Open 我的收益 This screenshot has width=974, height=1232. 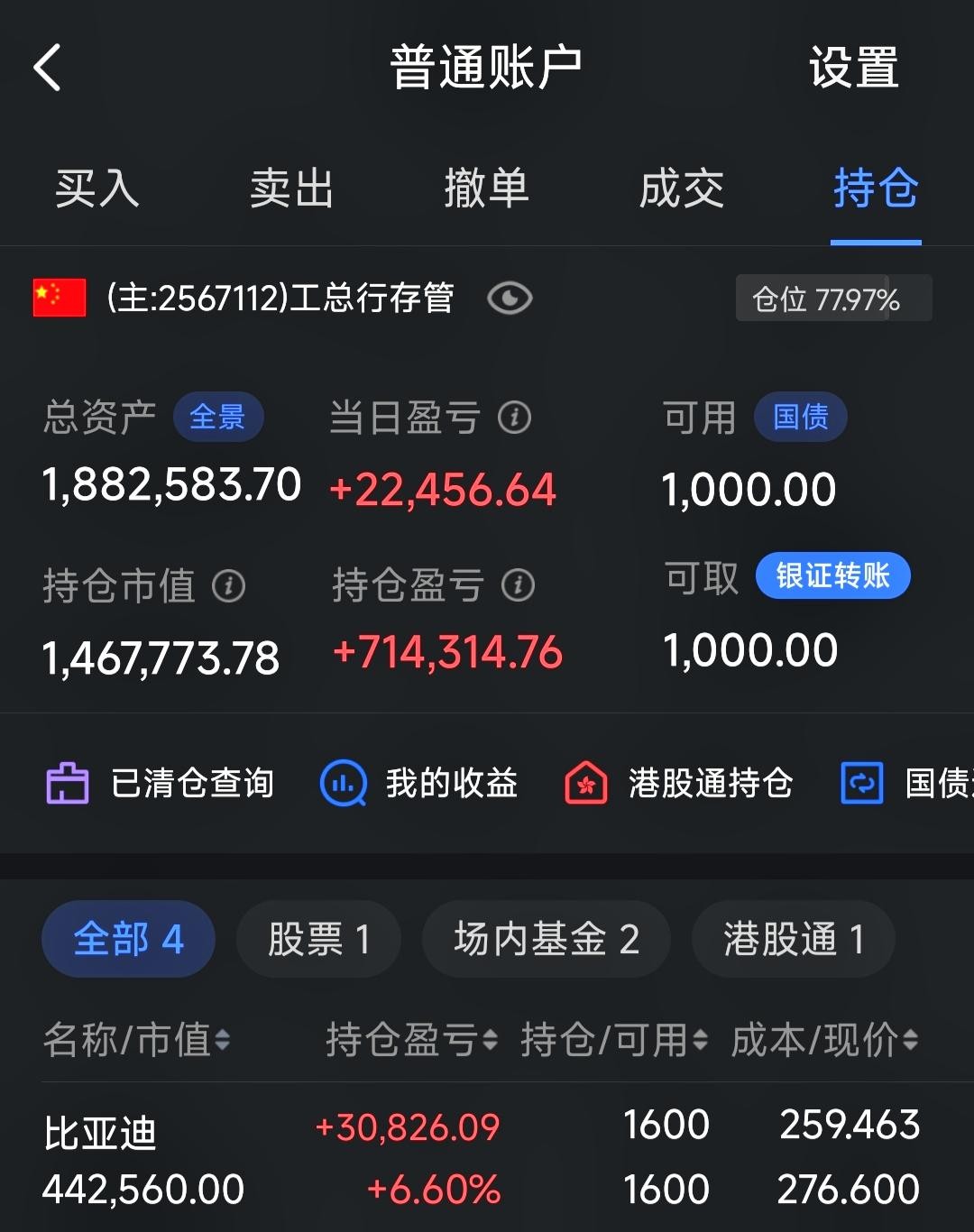(x=419, y=783)
